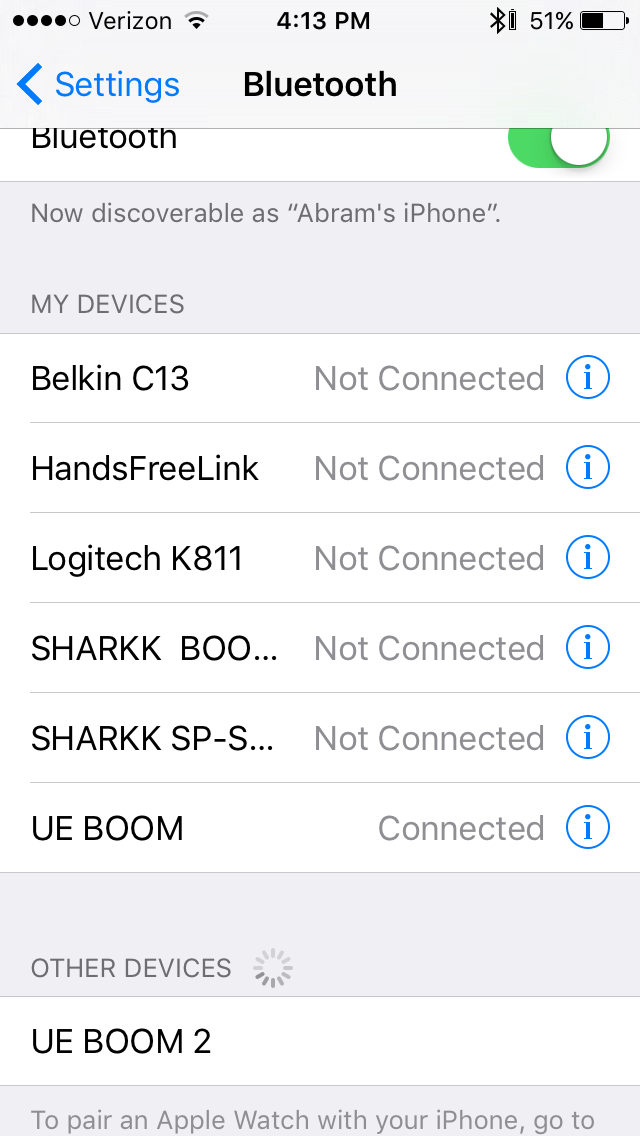The image size is (640, 1136).
Task: Go back to Settings
Action: click(x=98, y=85)
